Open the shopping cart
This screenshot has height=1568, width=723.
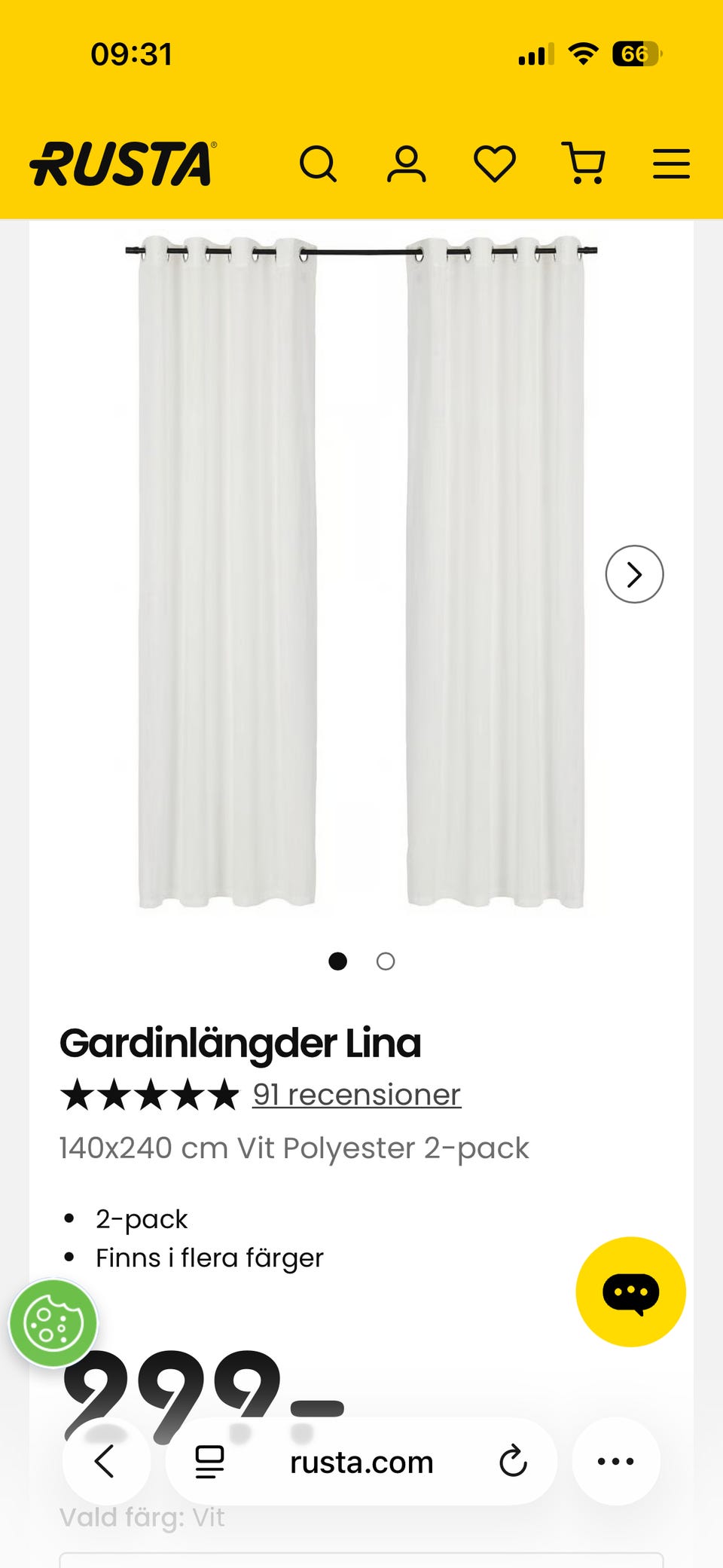tap(584, 163)
